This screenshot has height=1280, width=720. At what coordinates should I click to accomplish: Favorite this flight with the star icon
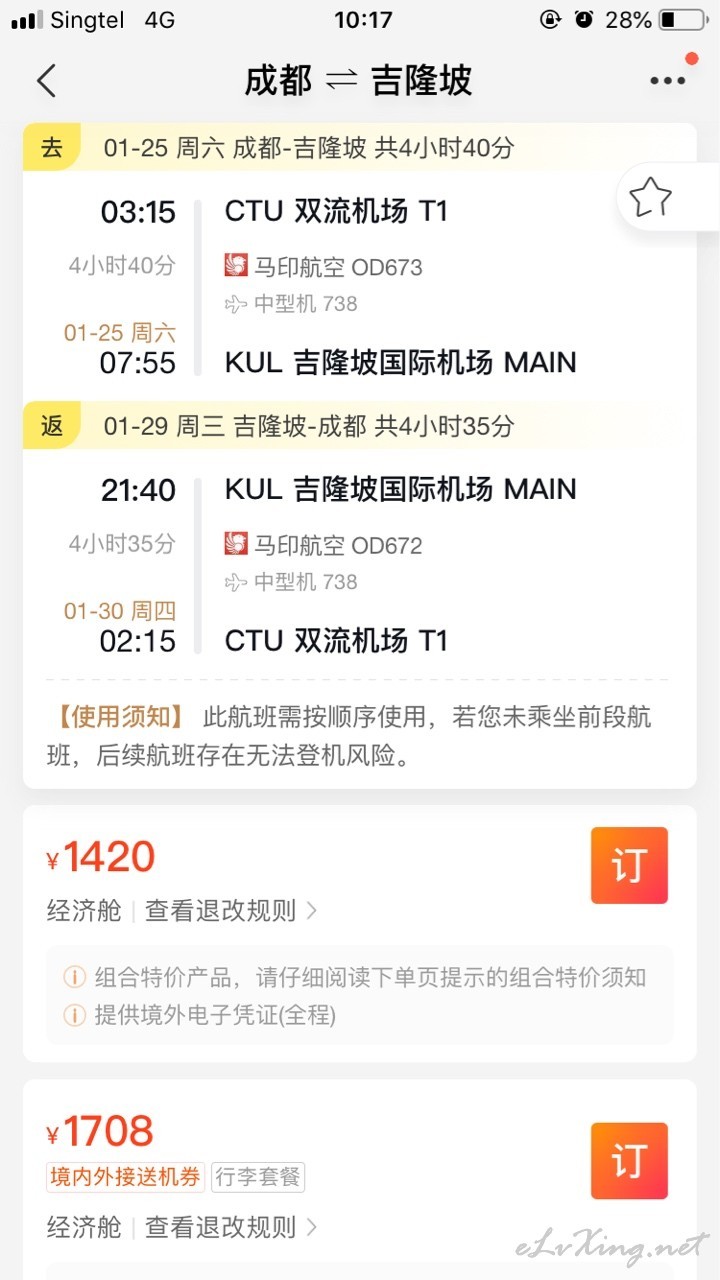[x=650, y=197]
